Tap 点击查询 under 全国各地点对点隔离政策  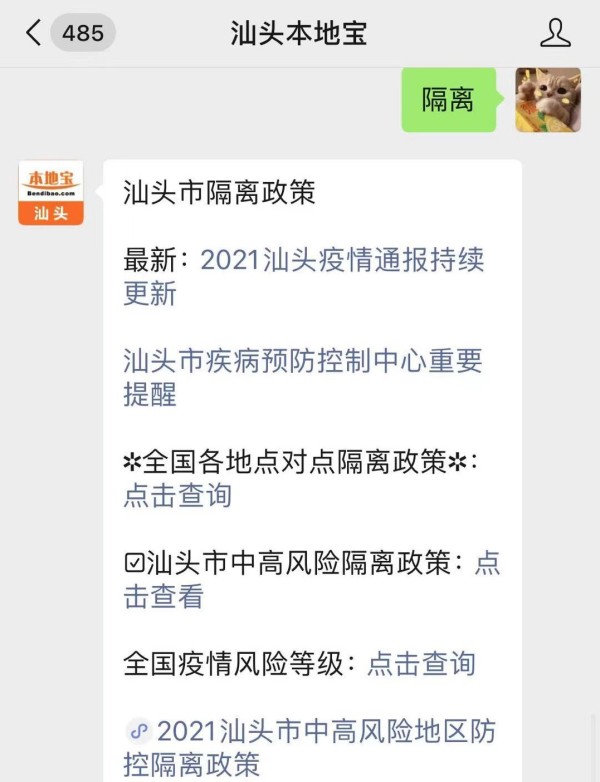pos(177,495)
